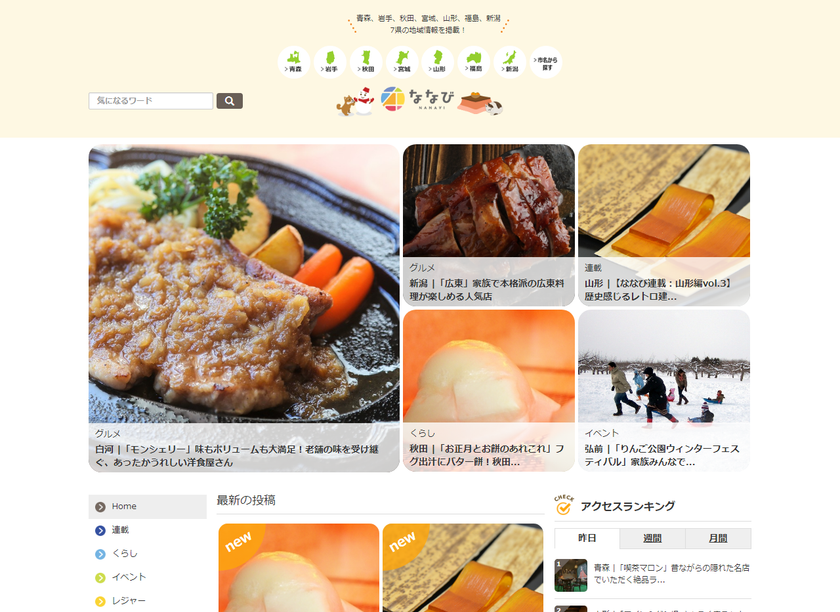The image size is (840, 612).
Task: Open the 市名から探す button
Action: [546, 62]
